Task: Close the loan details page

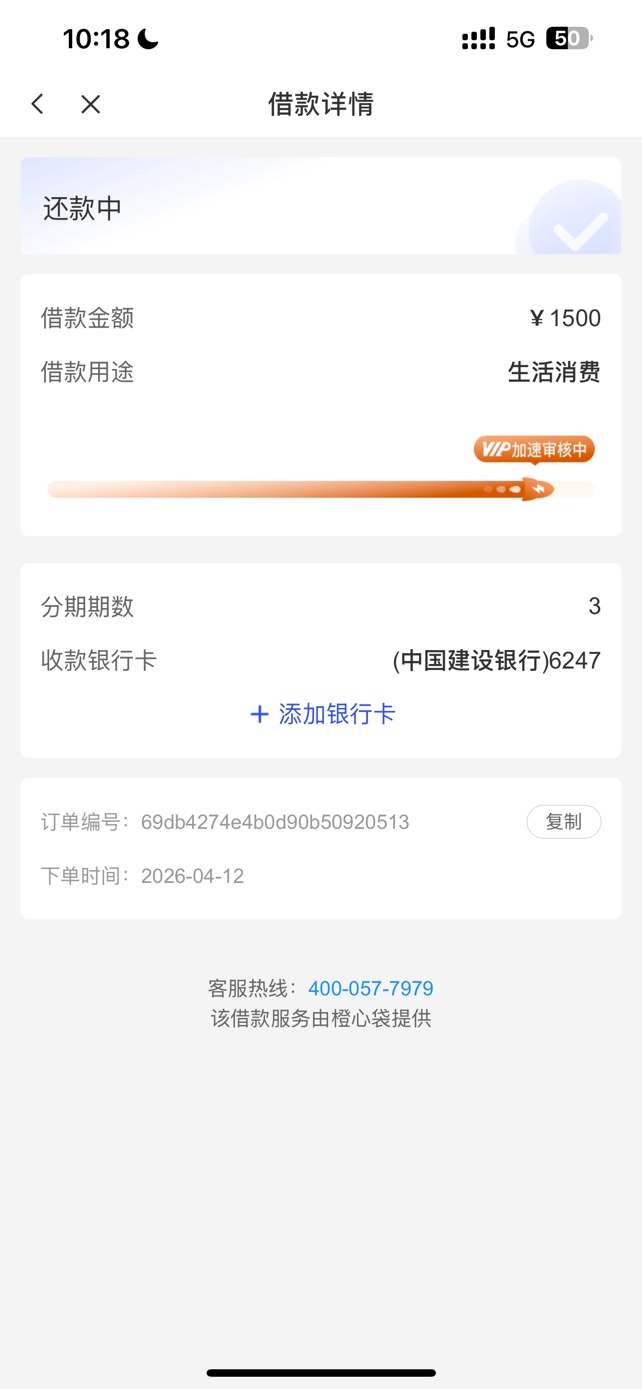Action: point(90,104)
